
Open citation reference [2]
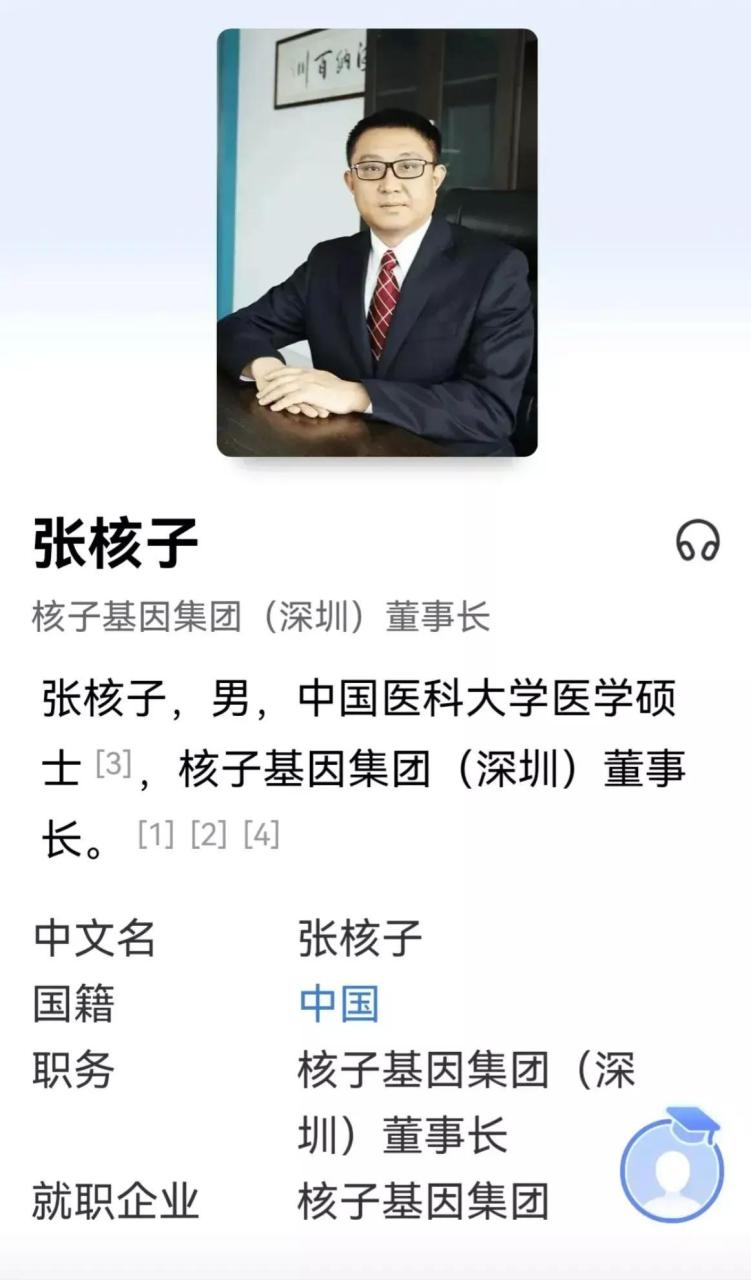[x=208, y=834]
